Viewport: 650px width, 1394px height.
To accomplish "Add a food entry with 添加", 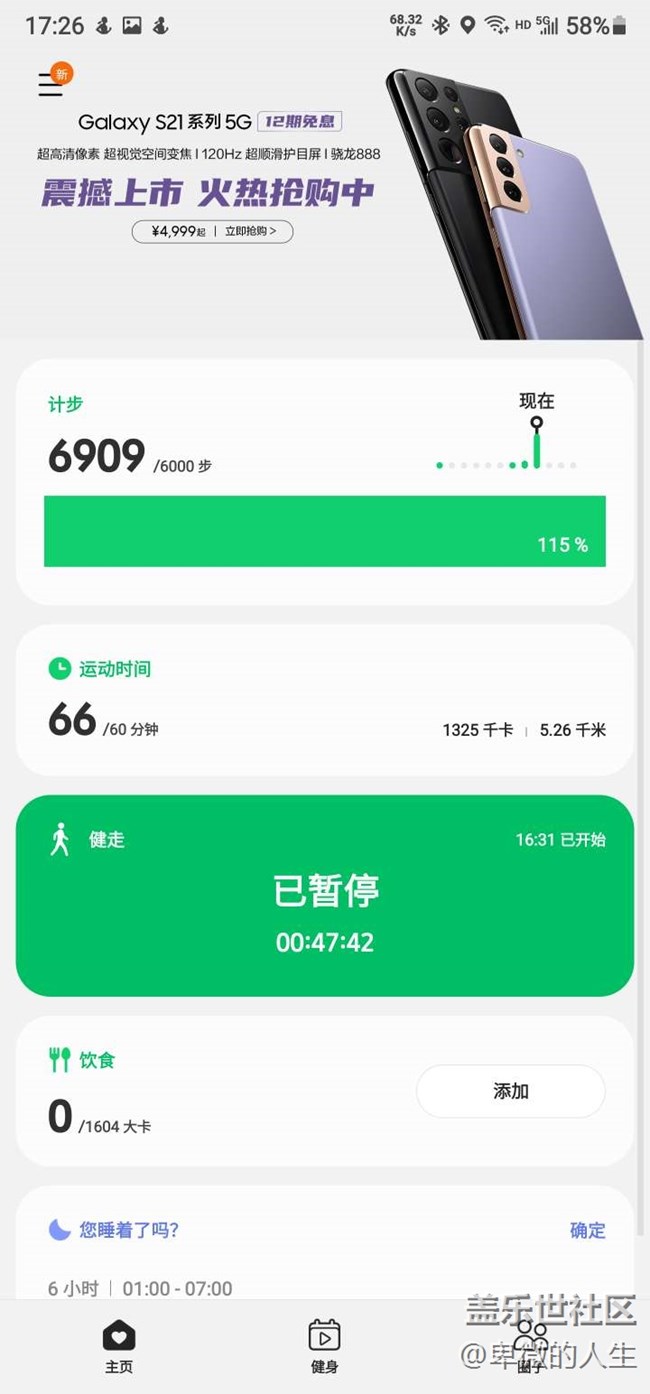I will pyautogui.click(x=510, y=1091).
